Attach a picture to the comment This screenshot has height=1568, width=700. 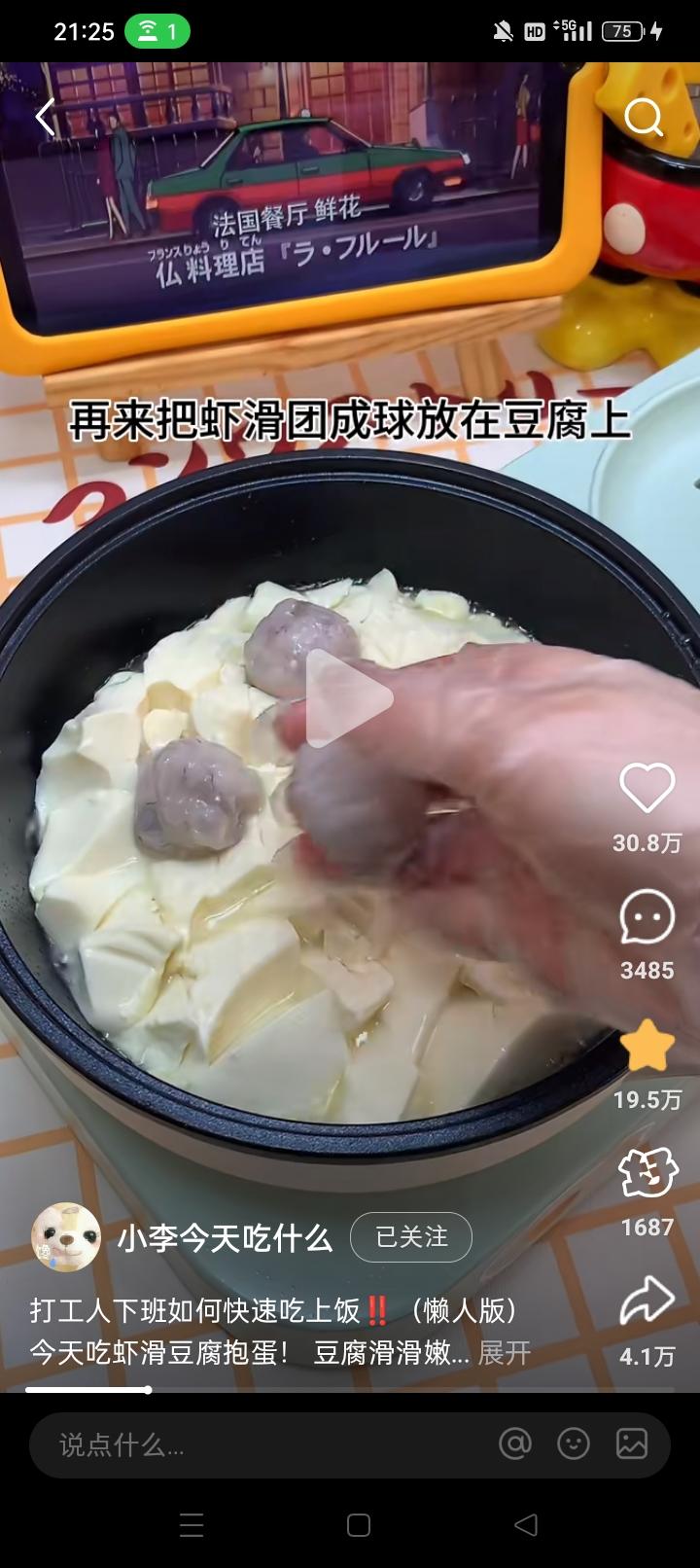[x=632, y=1444]
